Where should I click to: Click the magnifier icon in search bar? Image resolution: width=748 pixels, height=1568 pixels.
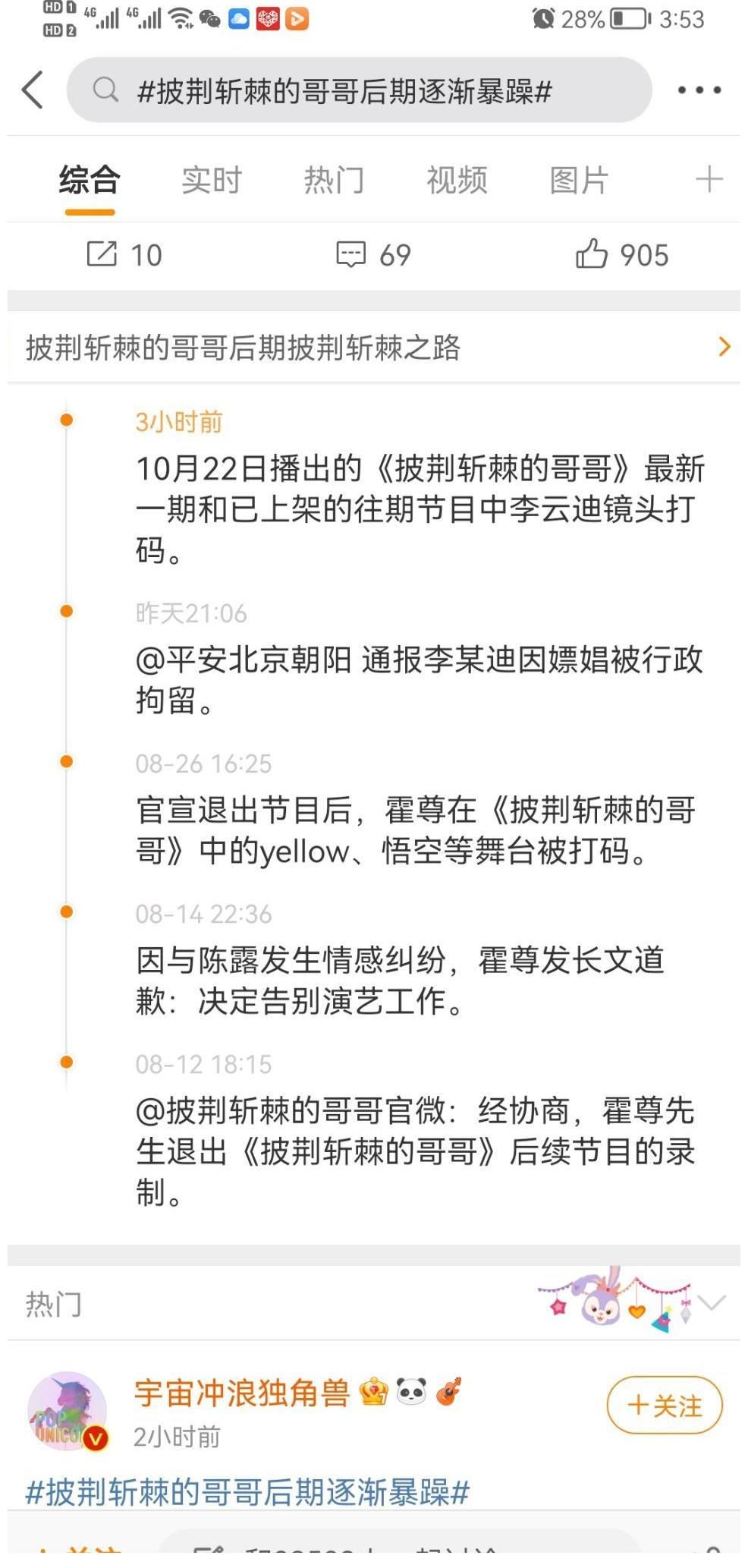pyautogui.click(x=105, y=89)
